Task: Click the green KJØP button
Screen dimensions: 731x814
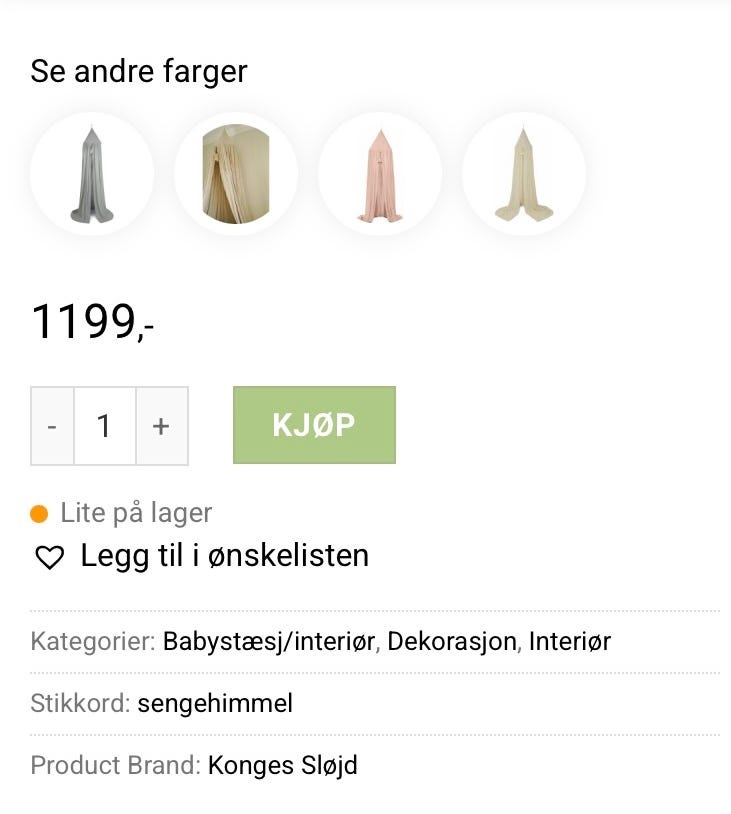Action: point(314,424)
